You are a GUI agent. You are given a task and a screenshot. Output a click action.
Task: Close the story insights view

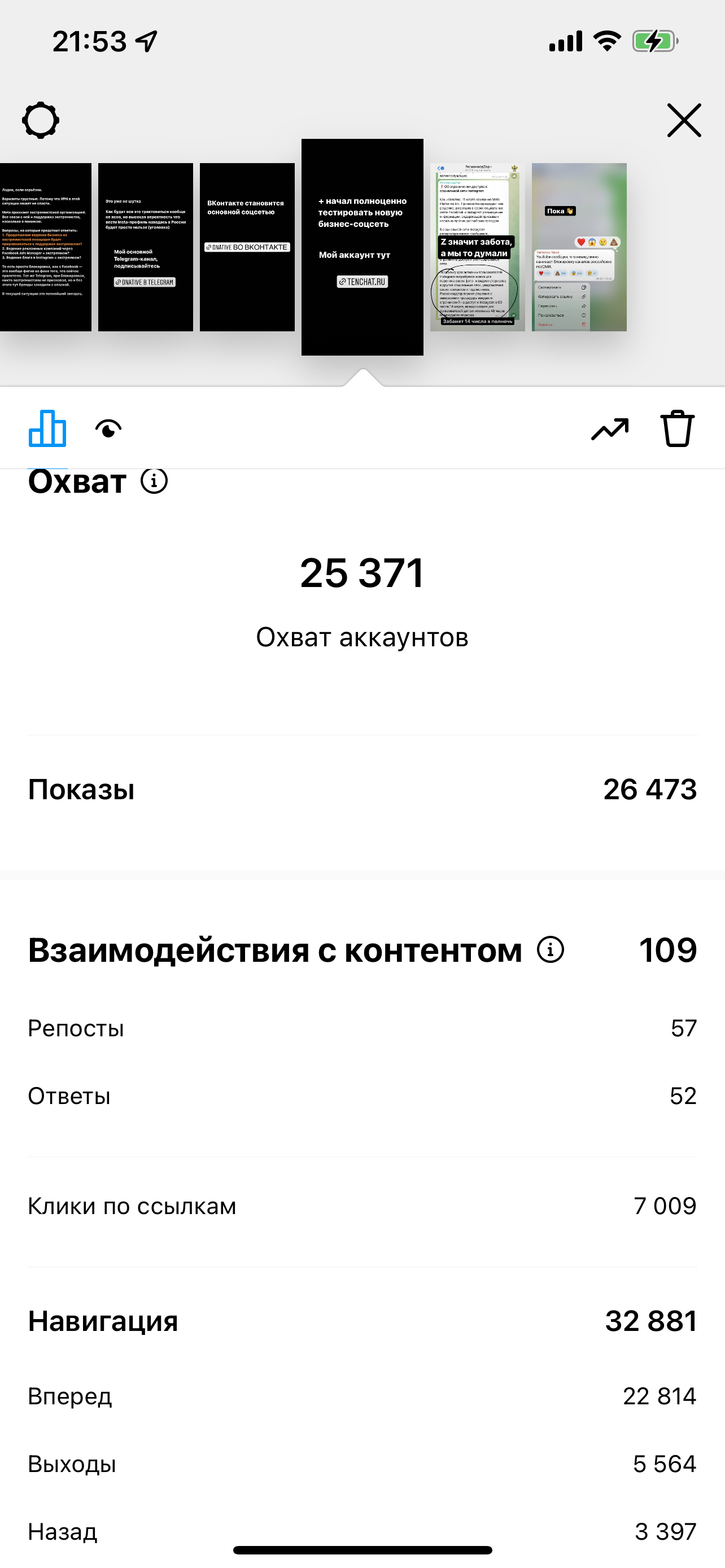[684, 120]
